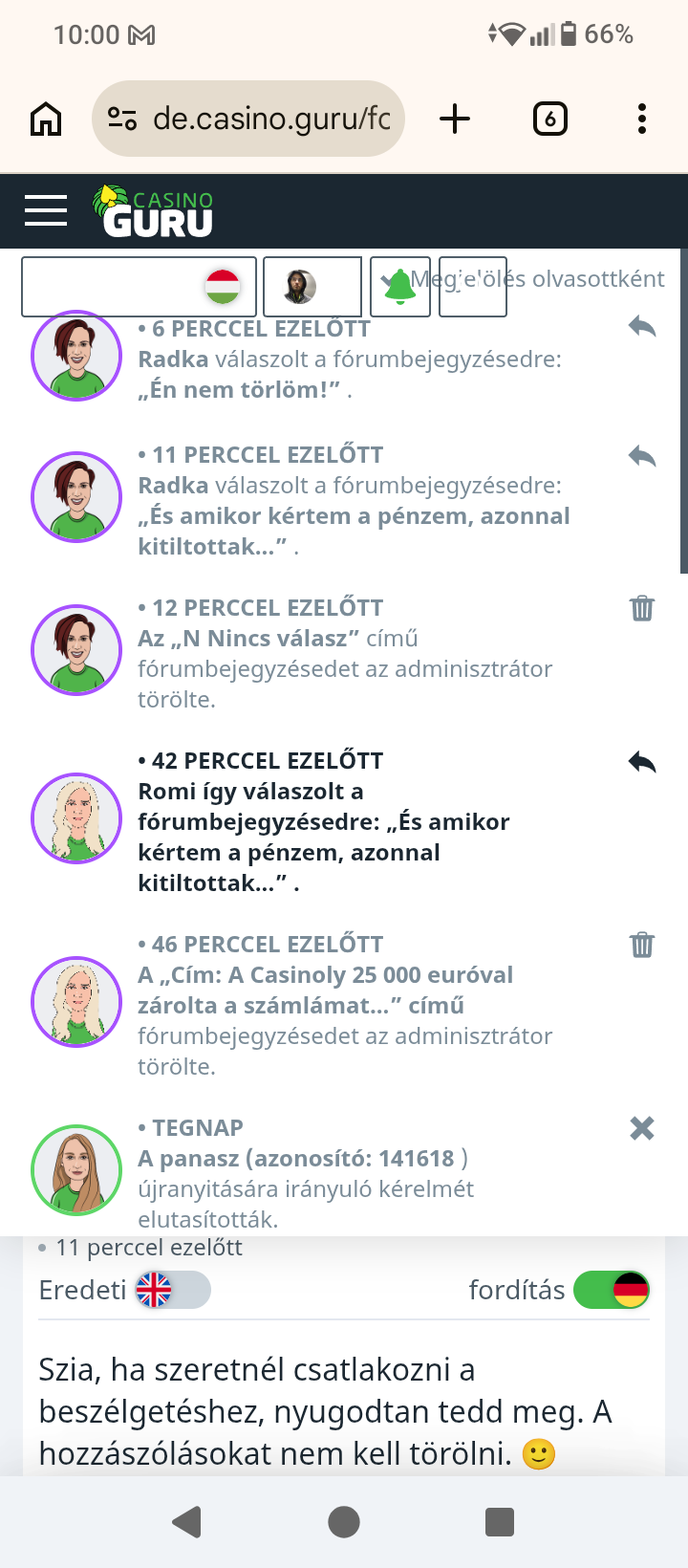Open the browser three-dot menu
Image resolution: width=688 pixels, height=1568 pixels.
pos(641,118)
